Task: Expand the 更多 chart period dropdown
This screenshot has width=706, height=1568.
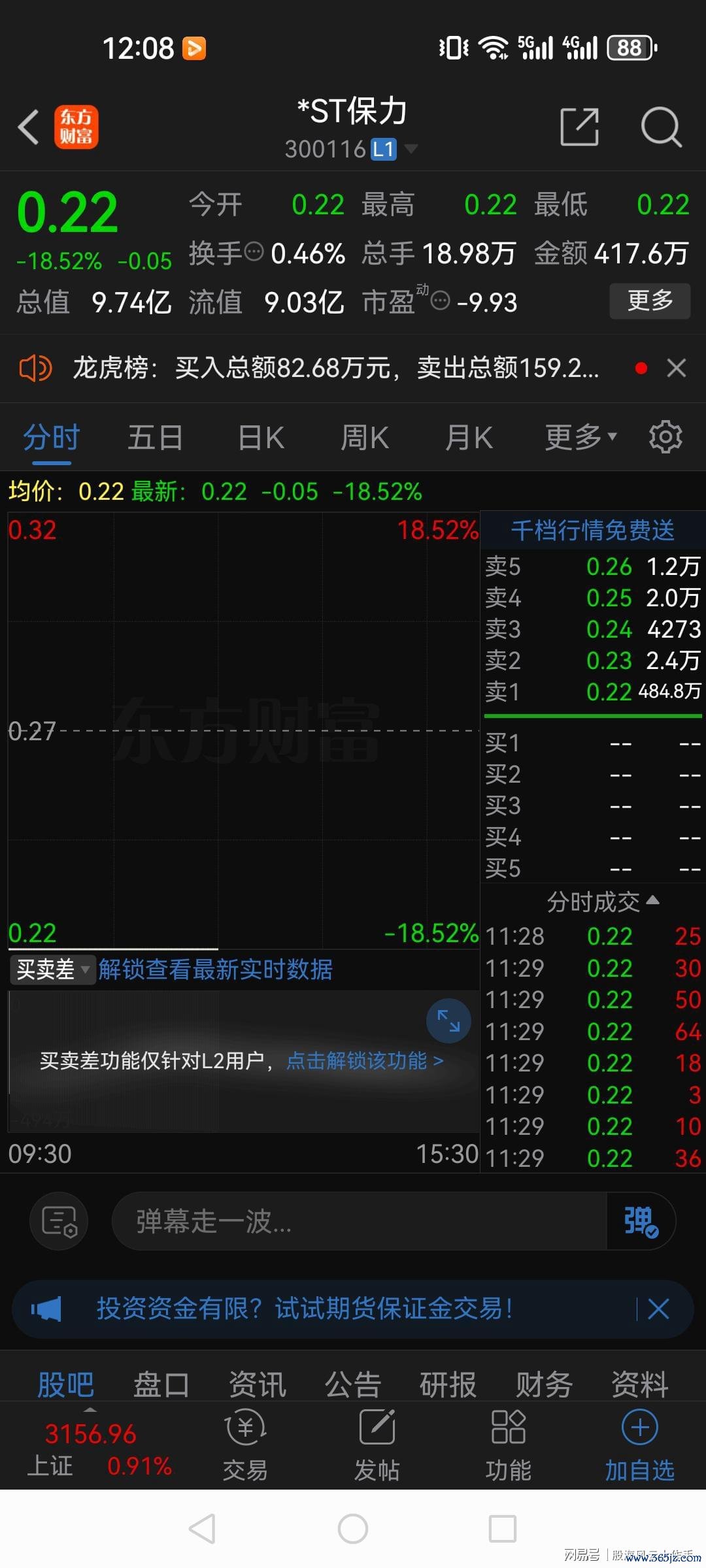Action: coord(580,438)
